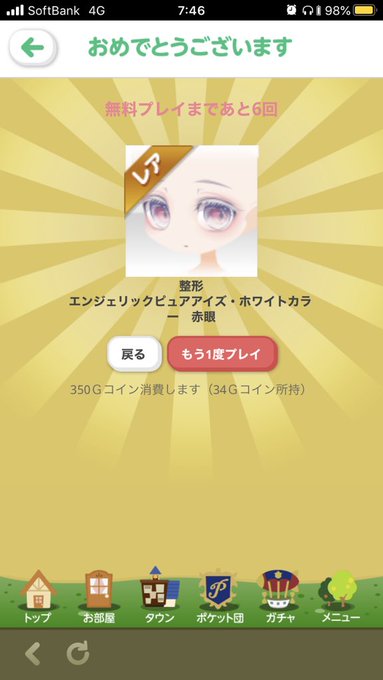Screen dimensions: 383x680
Task: Reload the page with the refresh icon
Action: coord(78,653)
